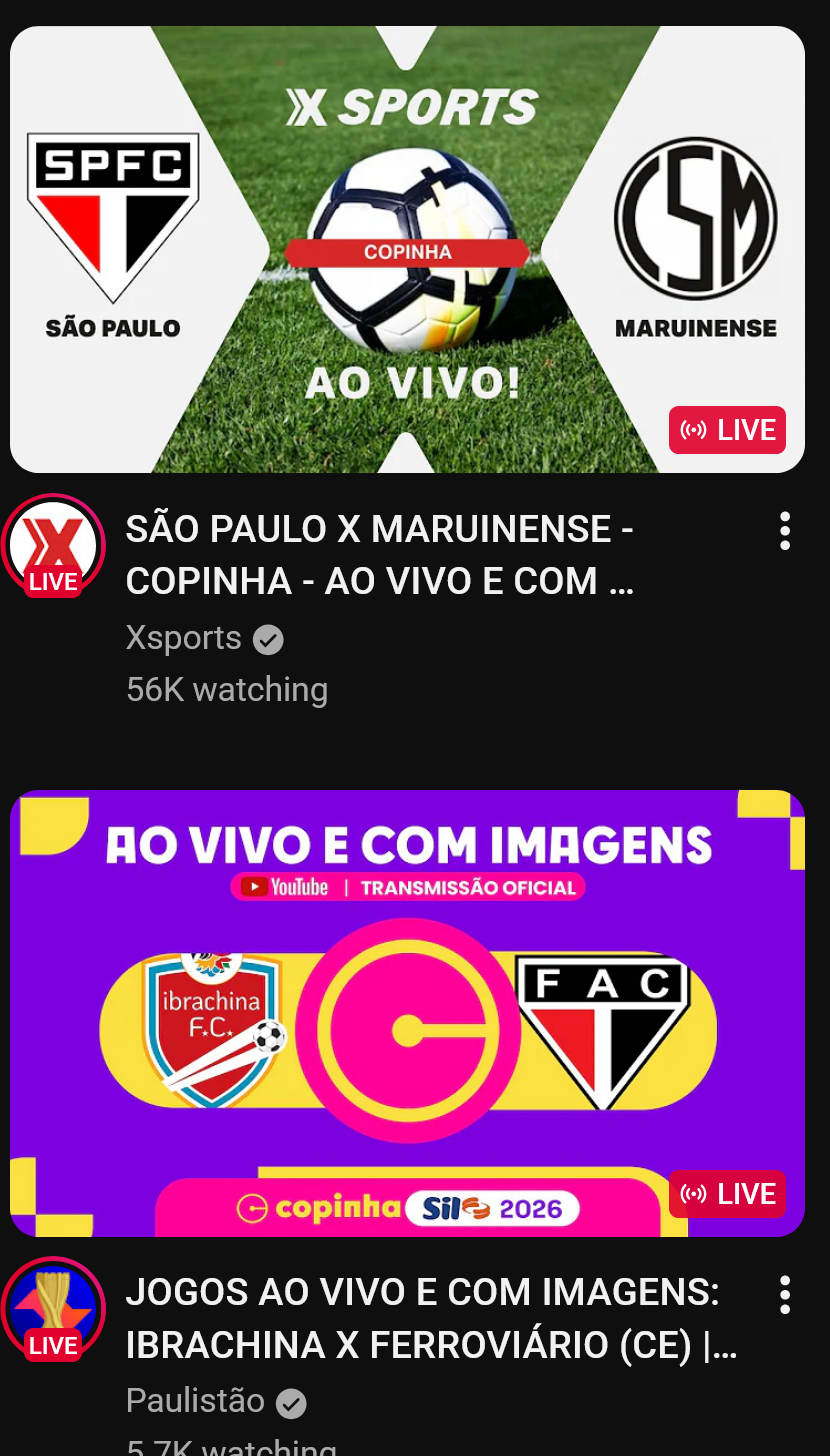The image size is (830, 1456).
Task: Open the São Paulo x Maruinense live thumbnail
Action: (407, 249)
